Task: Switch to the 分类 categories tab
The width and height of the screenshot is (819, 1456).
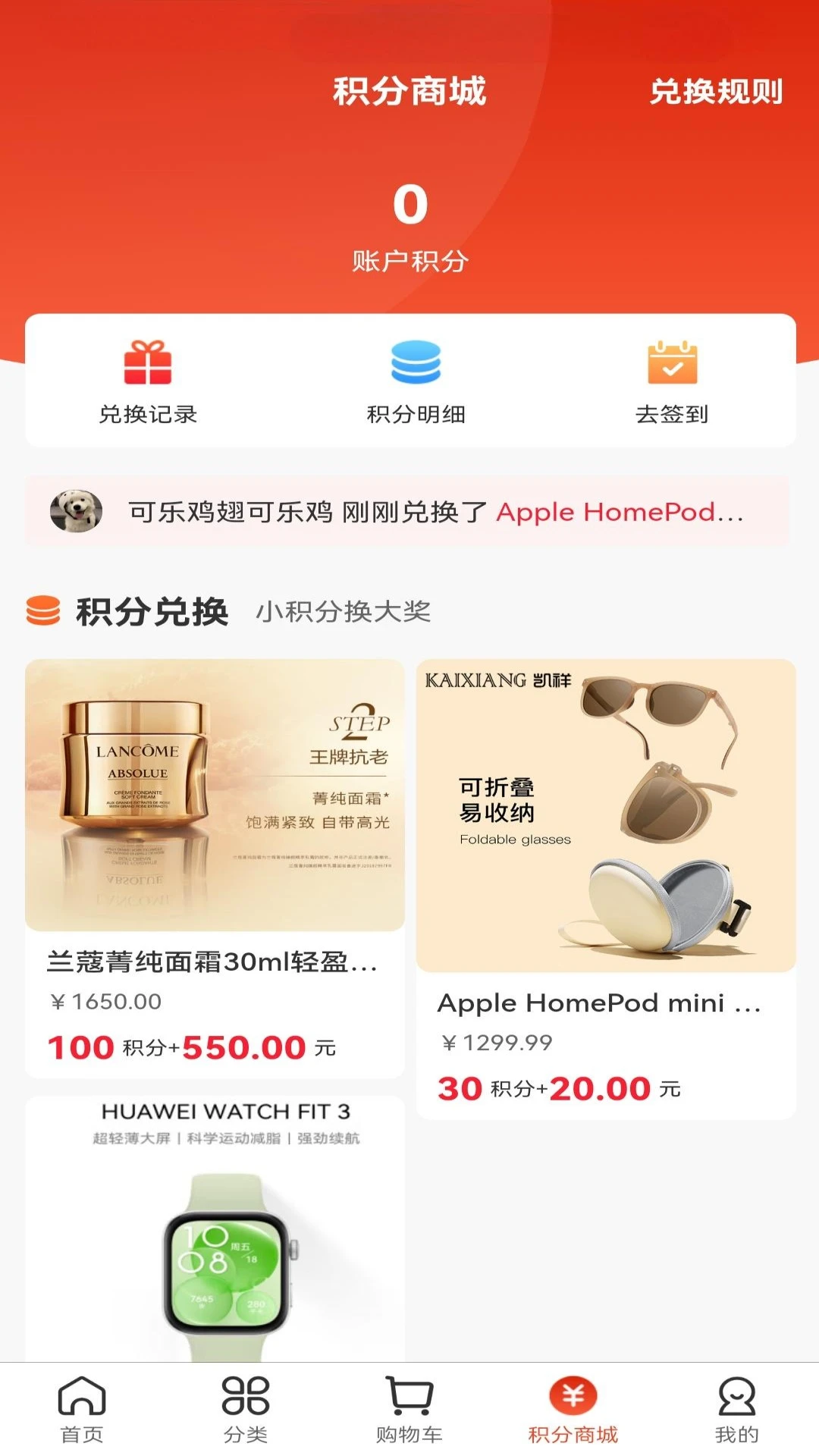Action: (246, 1409)
